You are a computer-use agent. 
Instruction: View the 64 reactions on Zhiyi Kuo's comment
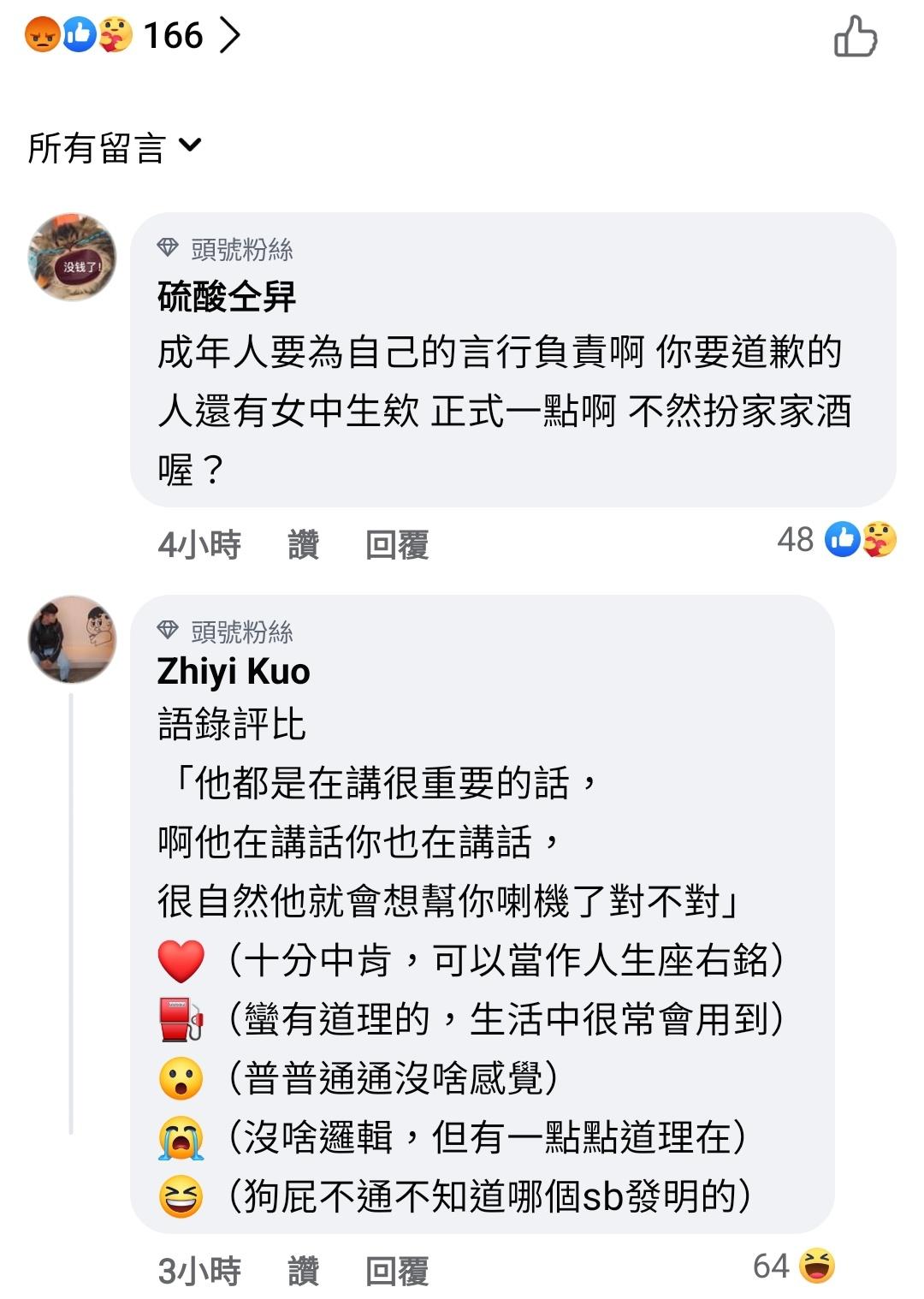tap(793, 1266)
